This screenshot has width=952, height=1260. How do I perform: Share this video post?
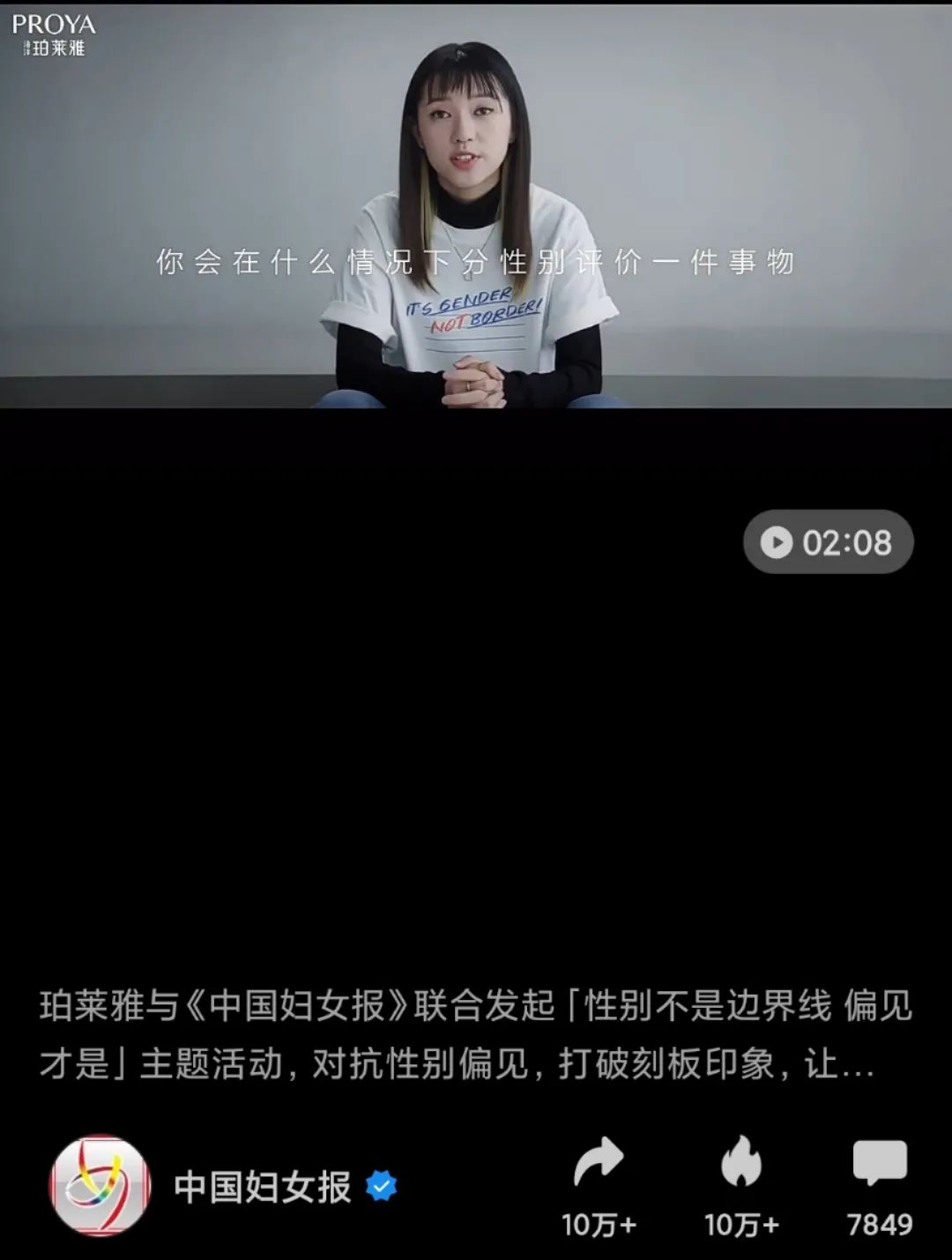click(599, 1184)
